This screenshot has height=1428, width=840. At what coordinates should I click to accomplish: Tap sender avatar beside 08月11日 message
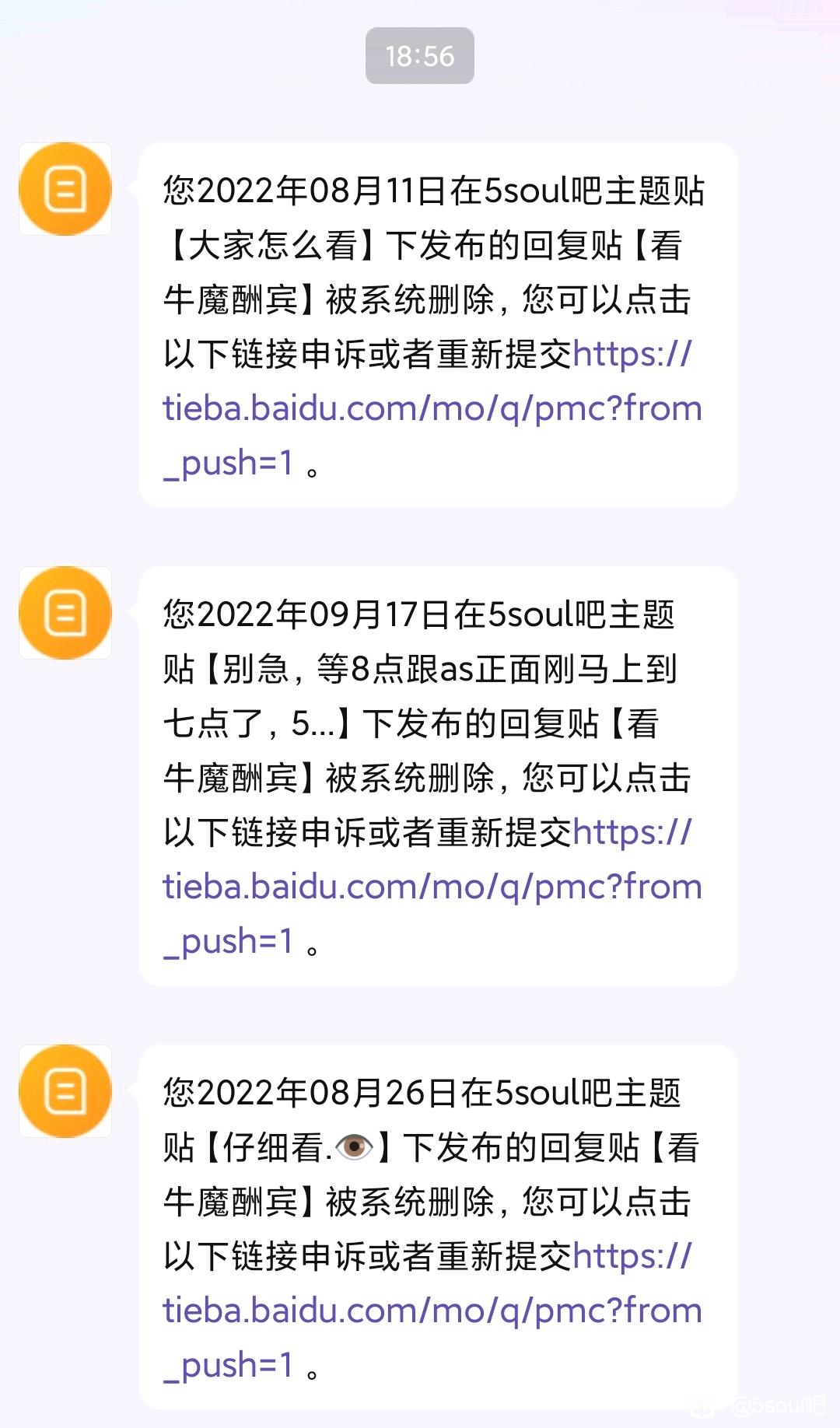(x=65, y=189)
